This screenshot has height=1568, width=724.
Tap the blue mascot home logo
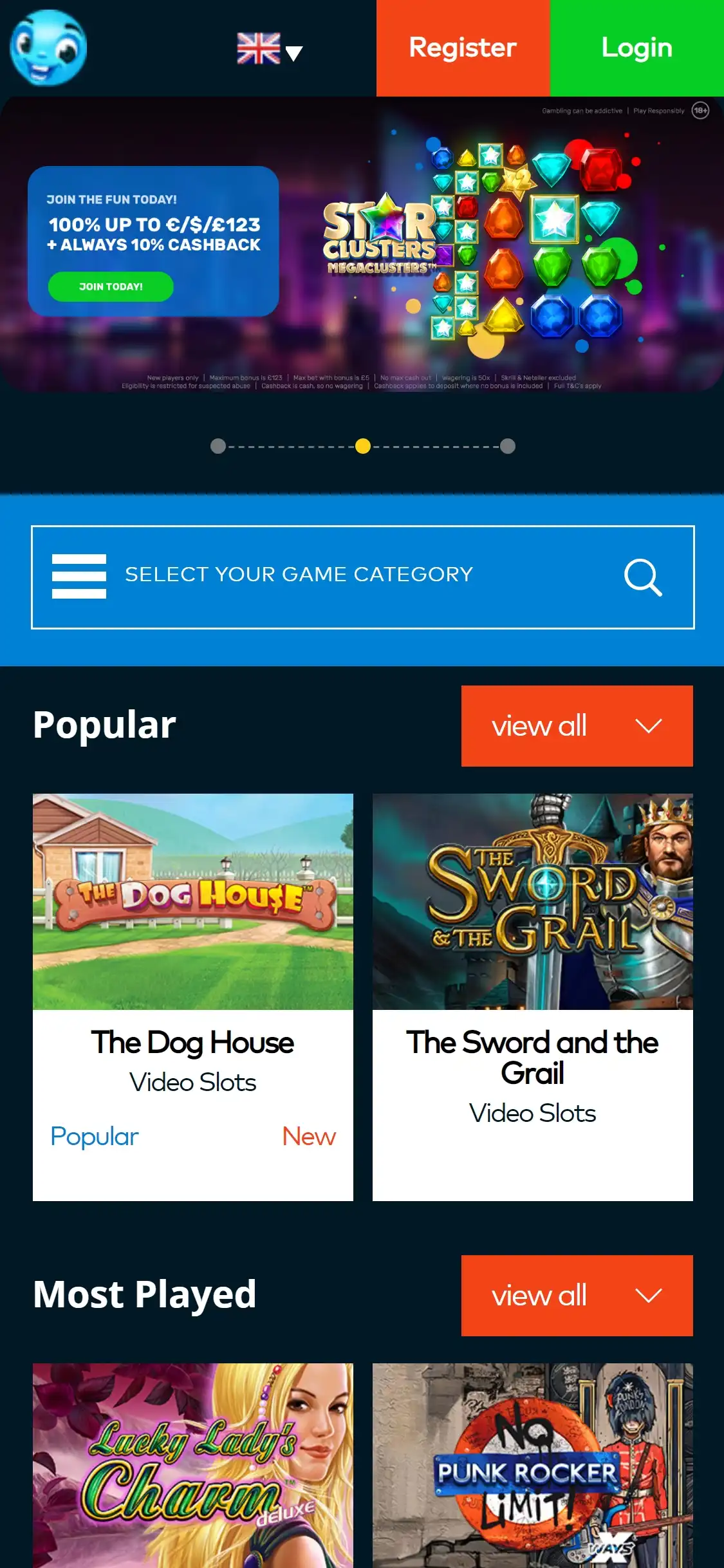(48, 48)
